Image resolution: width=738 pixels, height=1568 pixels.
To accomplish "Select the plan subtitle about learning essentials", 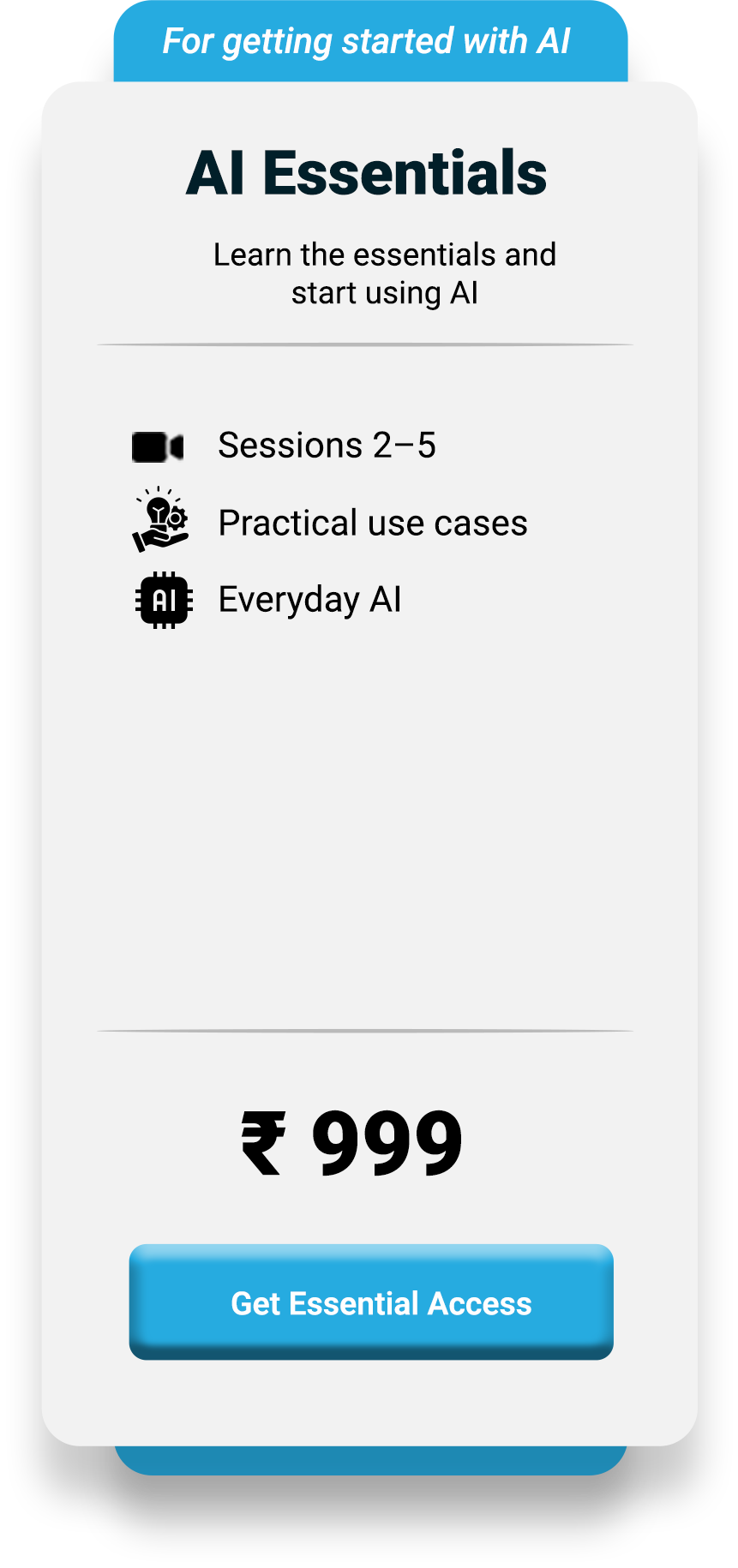I will [384, 272].
